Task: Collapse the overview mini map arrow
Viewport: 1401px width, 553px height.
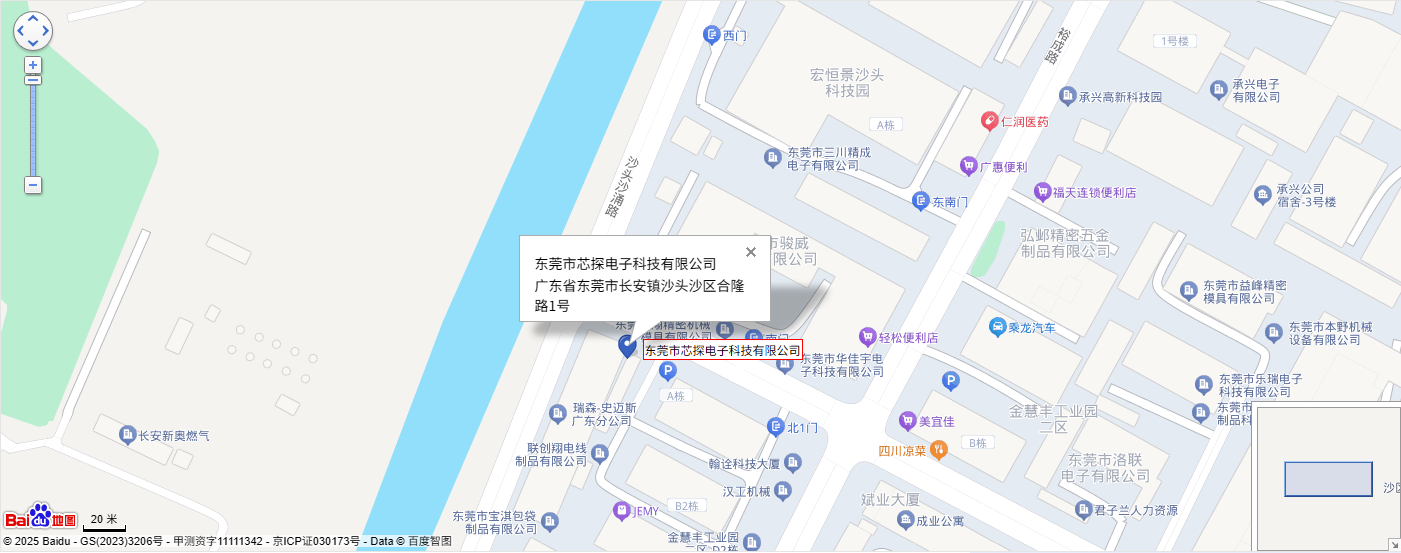Action: click(x=1394, y=546)
